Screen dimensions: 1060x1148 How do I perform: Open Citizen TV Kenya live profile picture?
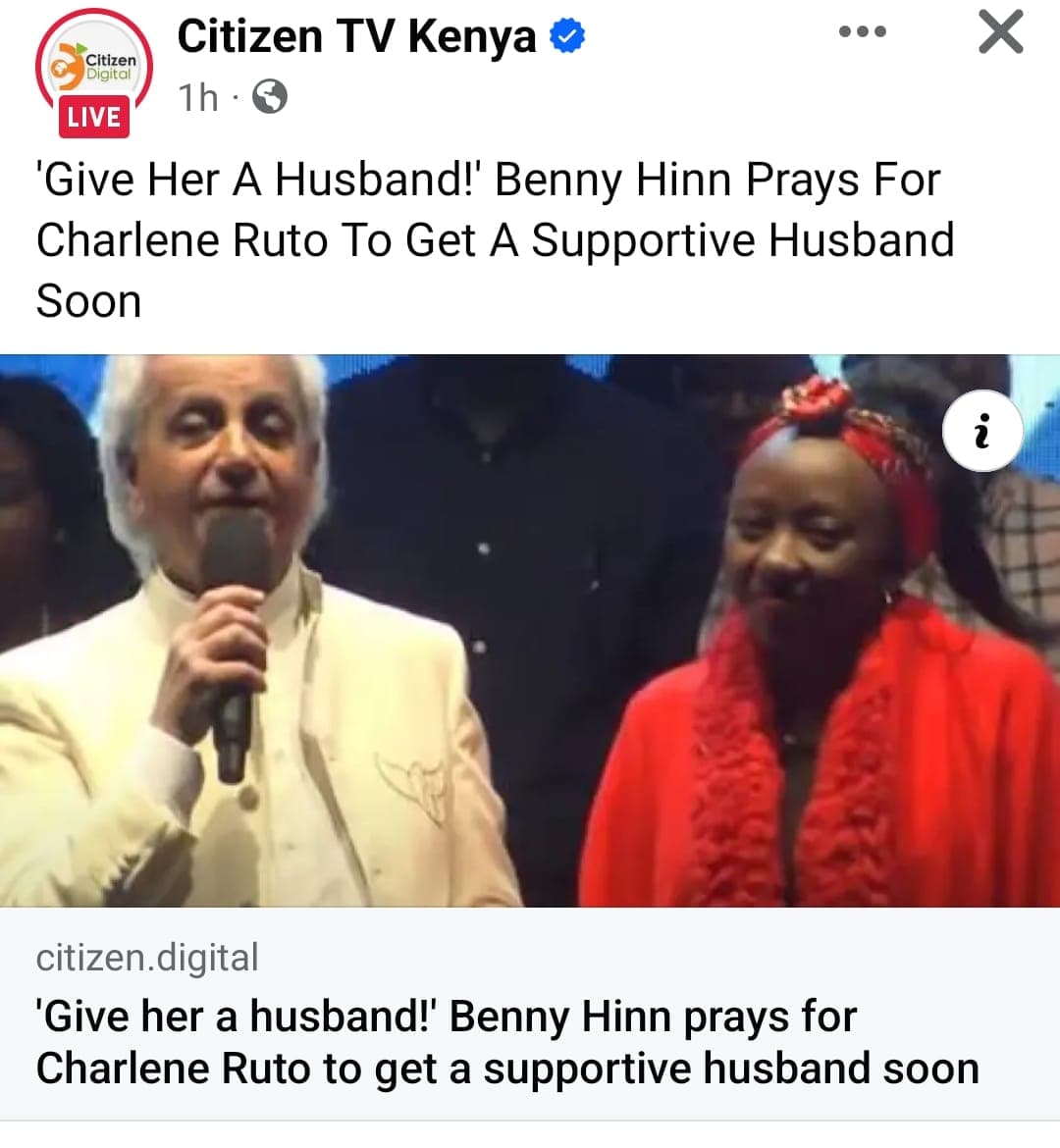tap(93, 73)
